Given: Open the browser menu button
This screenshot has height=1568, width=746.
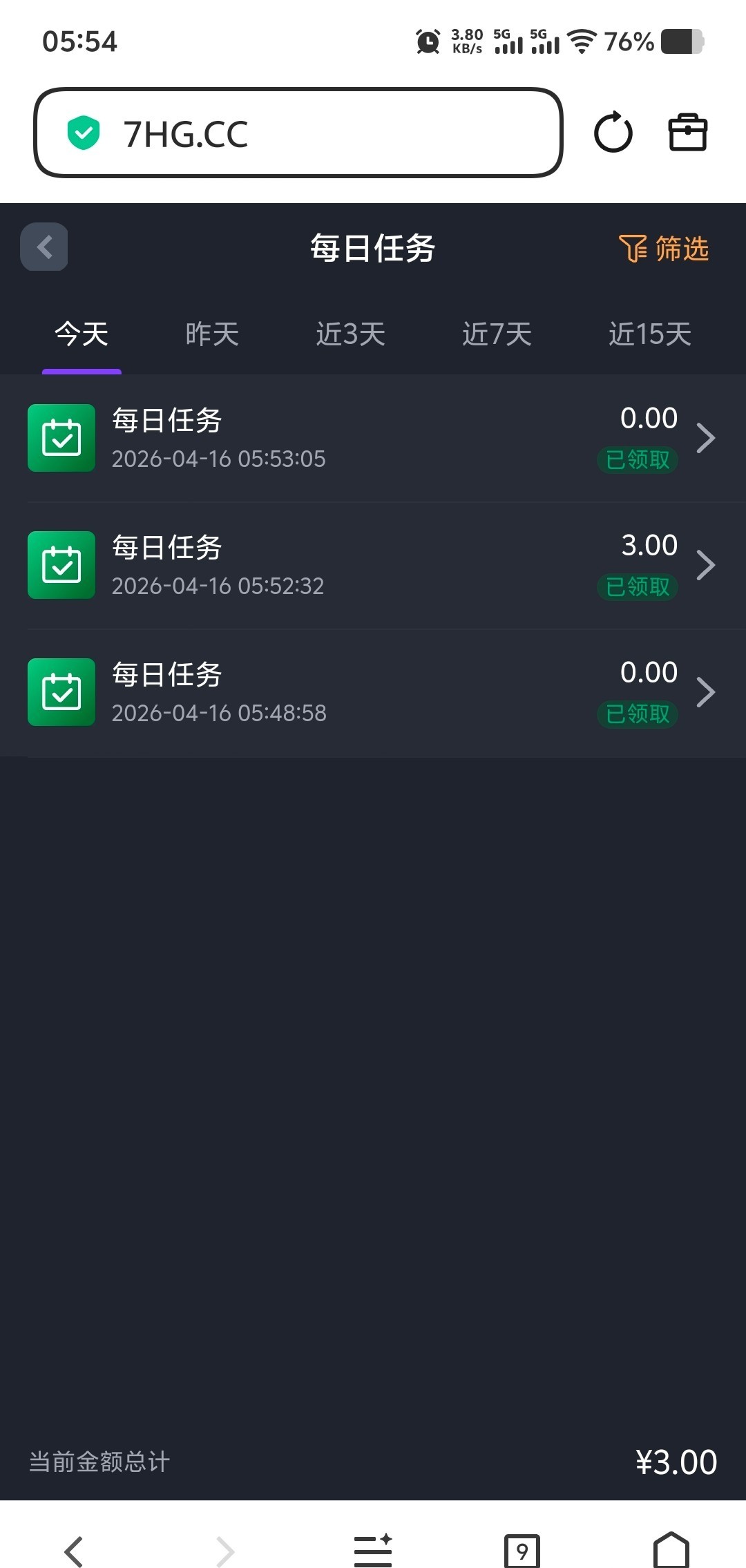Looking at the screenshot, I should click(373, 1552).
